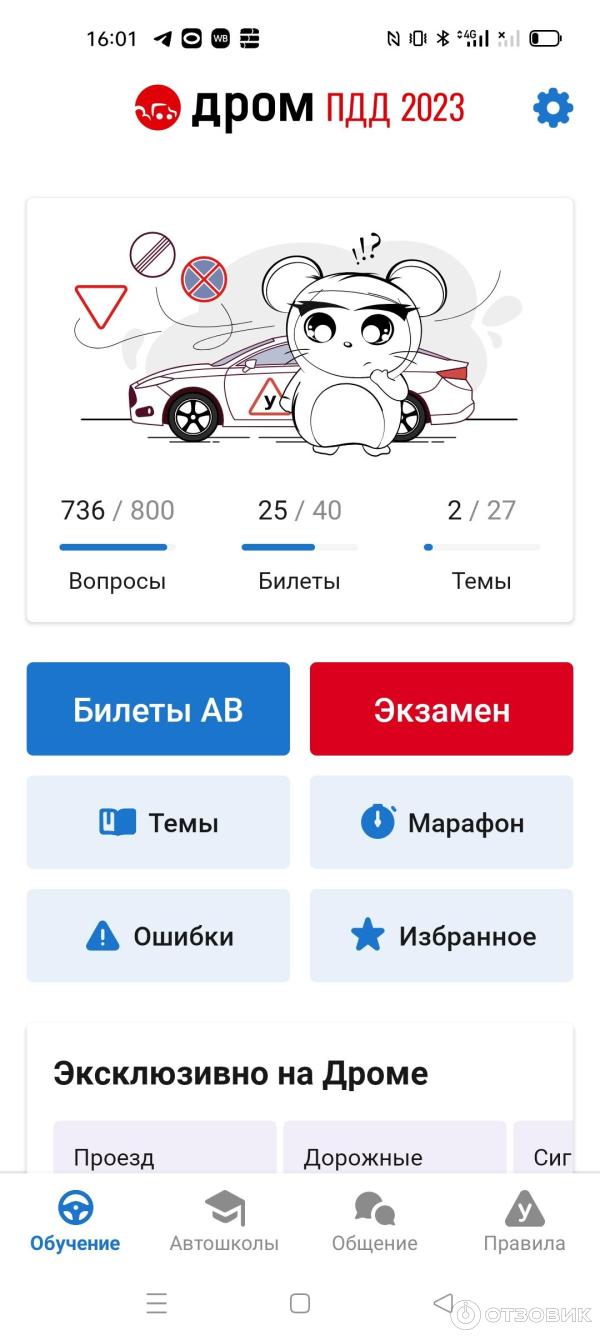This screenshot has height=1340, width=600.
Task: Open the Дорожные exclusive card
Action: coord(395,1150)
